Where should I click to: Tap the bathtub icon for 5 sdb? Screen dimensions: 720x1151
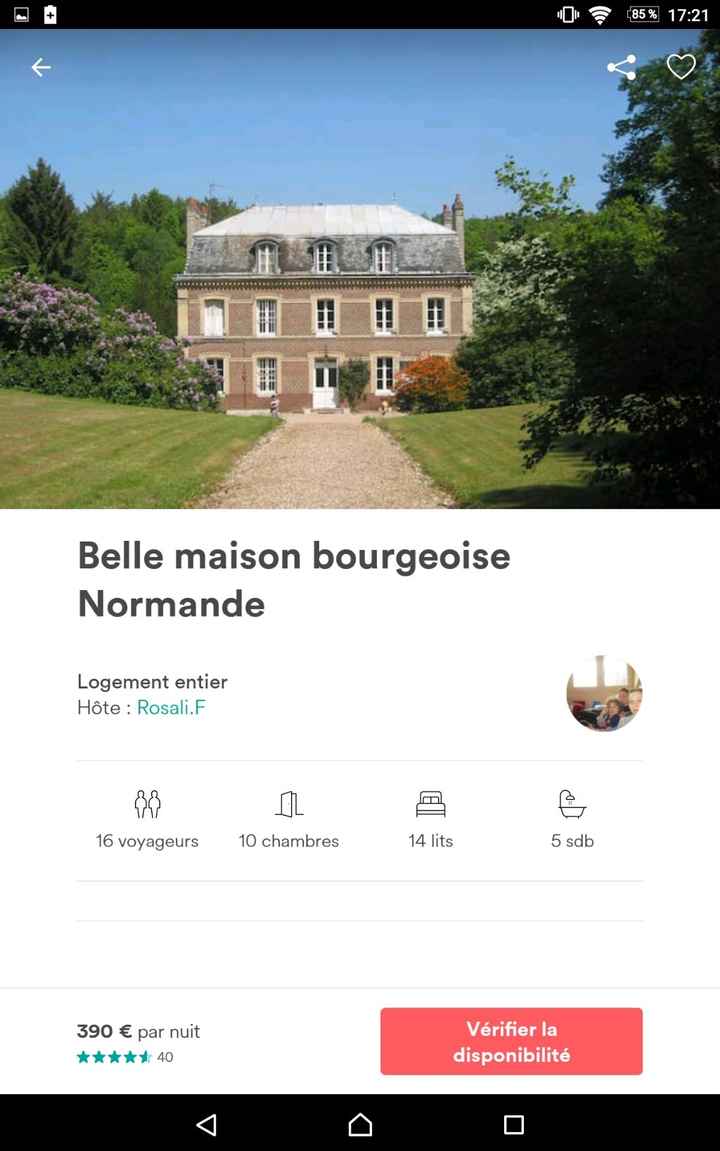[570, 803]
